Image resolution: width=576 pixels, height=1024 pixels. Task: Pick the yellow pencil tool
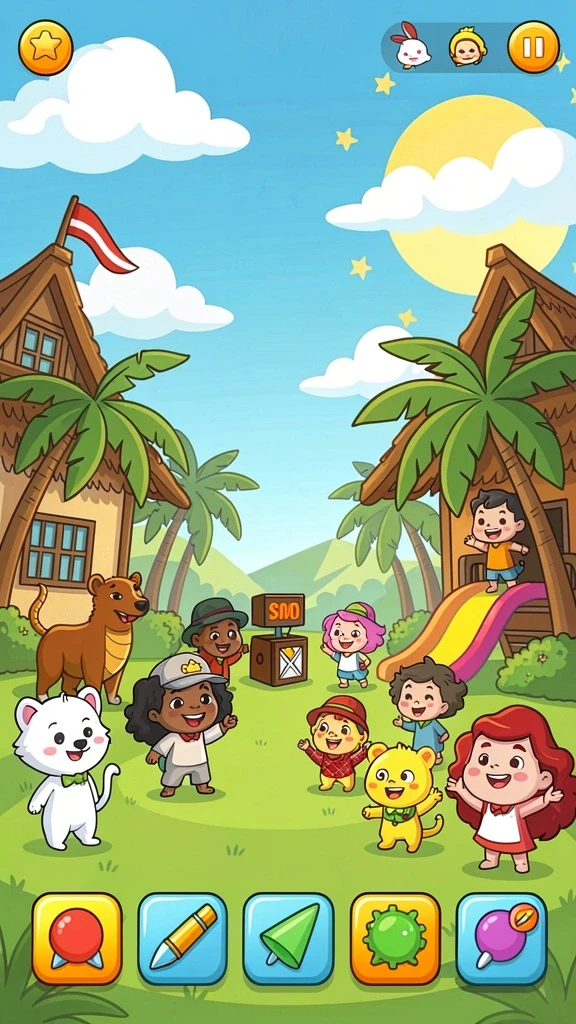point(183,938)
